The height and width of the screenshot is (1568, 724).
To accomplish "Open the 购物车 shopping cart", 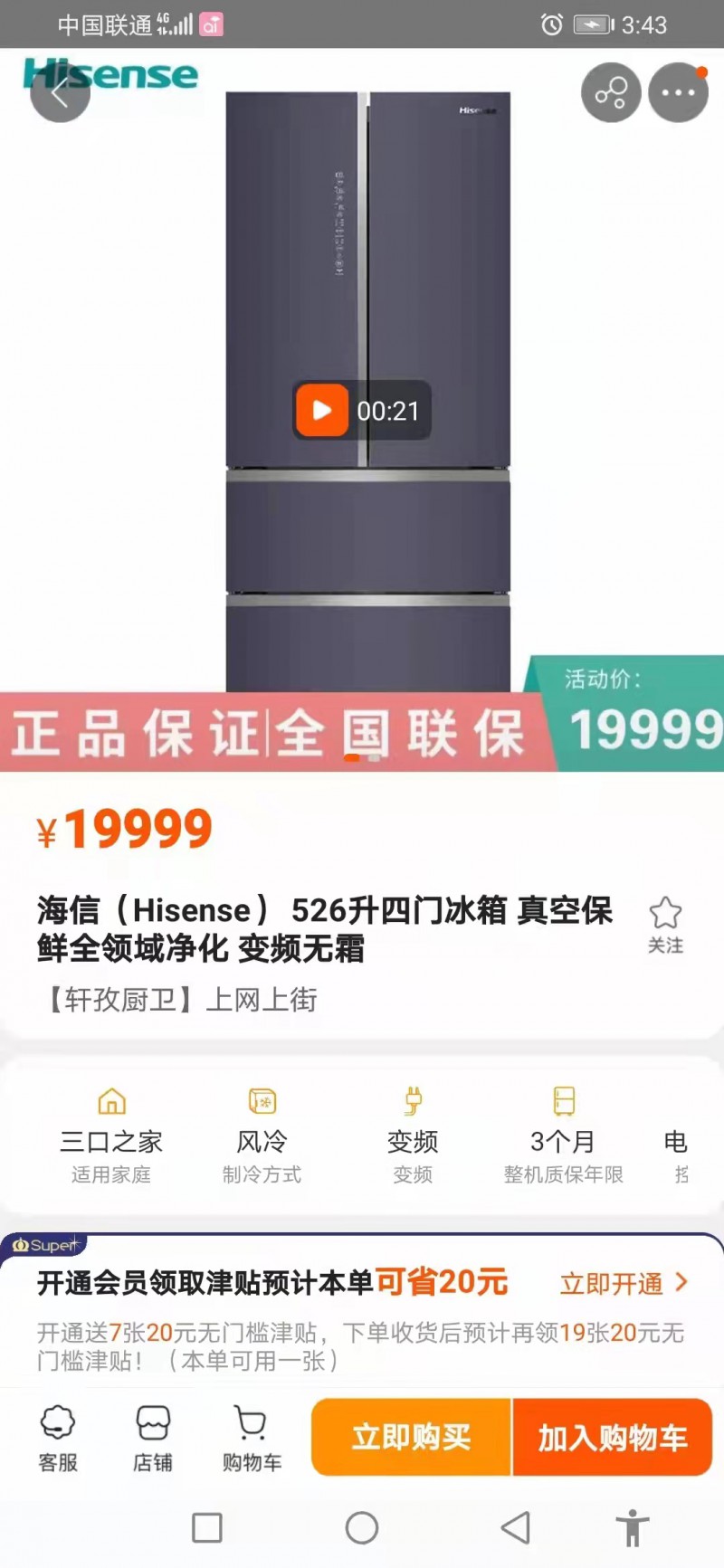I will 252,1438.
